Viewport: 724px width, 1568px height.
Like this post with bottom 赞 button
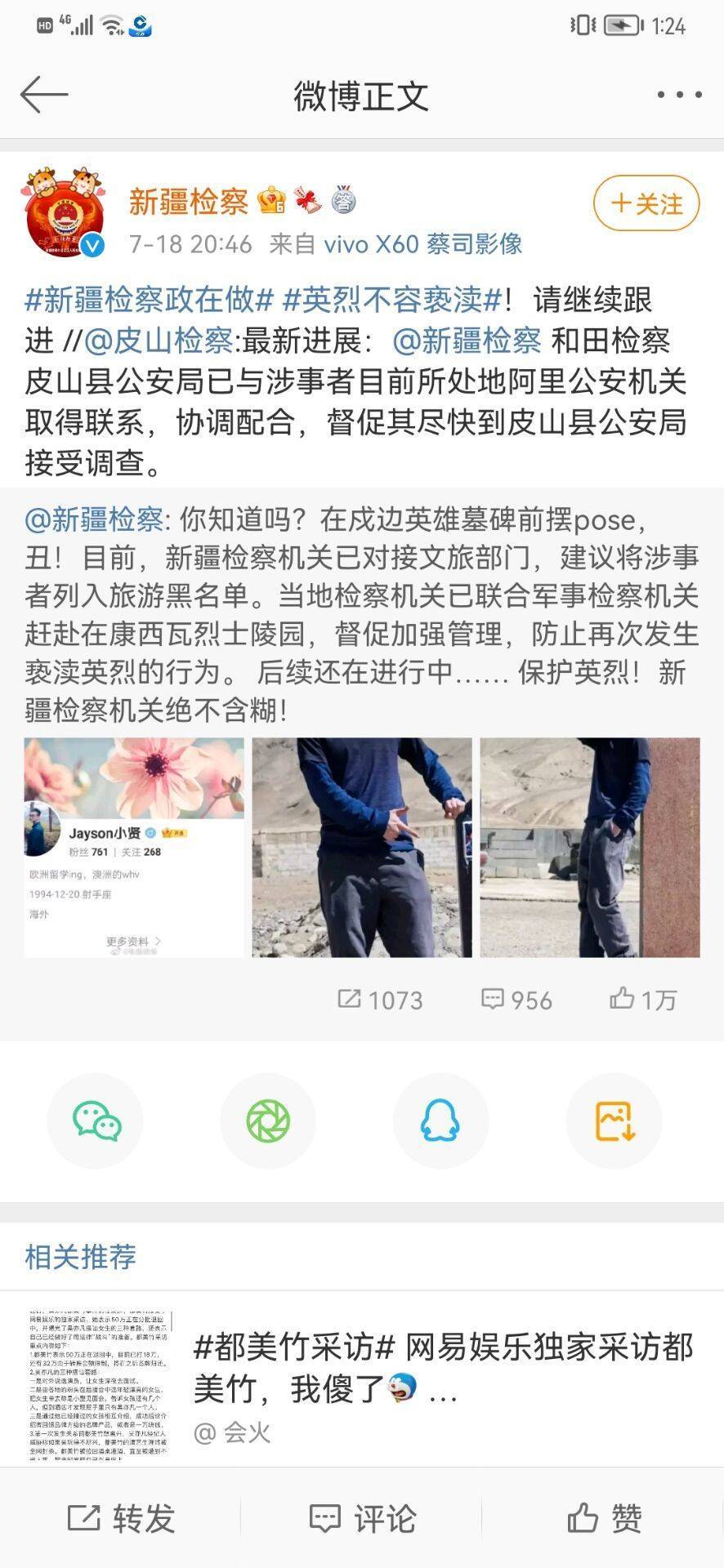point(605,1518)
